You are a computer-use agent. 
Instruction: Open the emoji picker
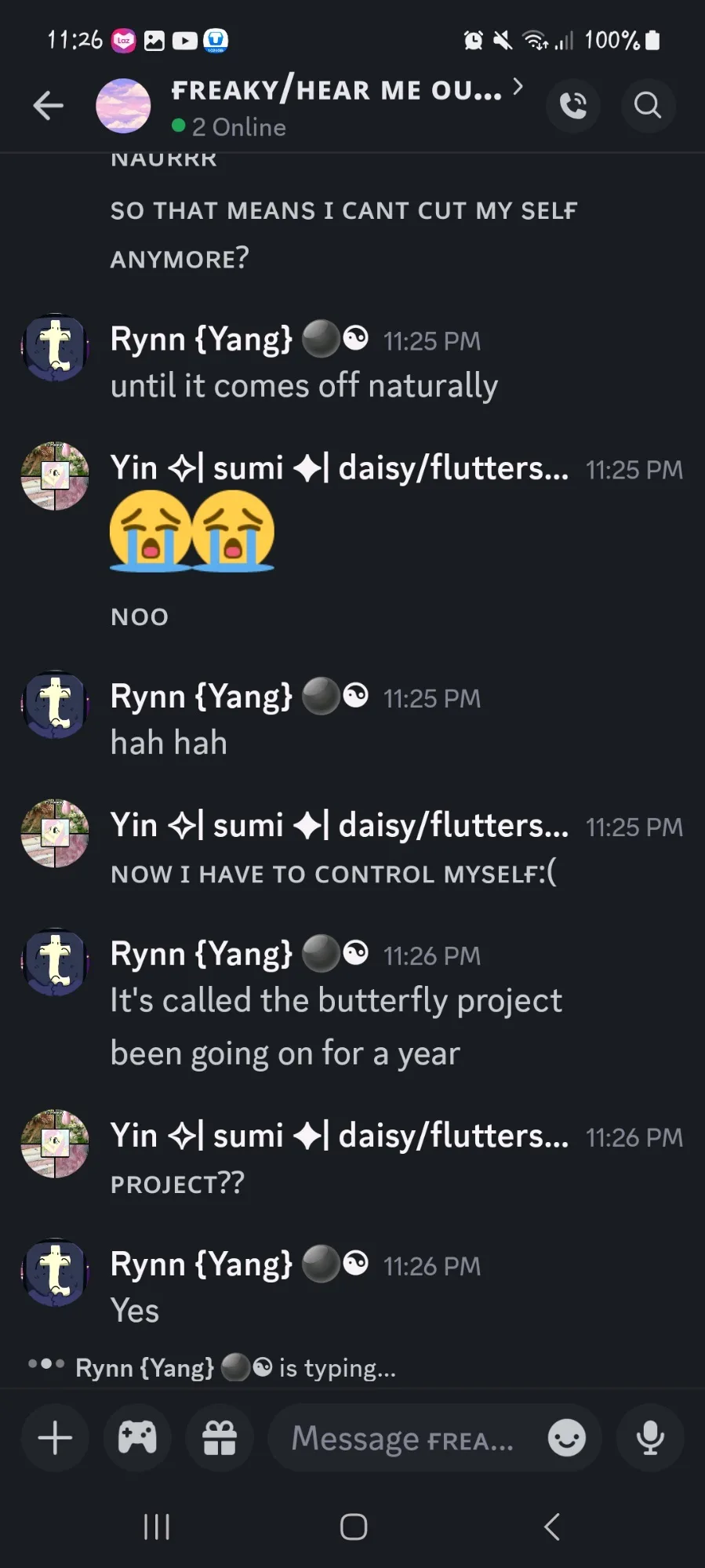point(567,1439)
